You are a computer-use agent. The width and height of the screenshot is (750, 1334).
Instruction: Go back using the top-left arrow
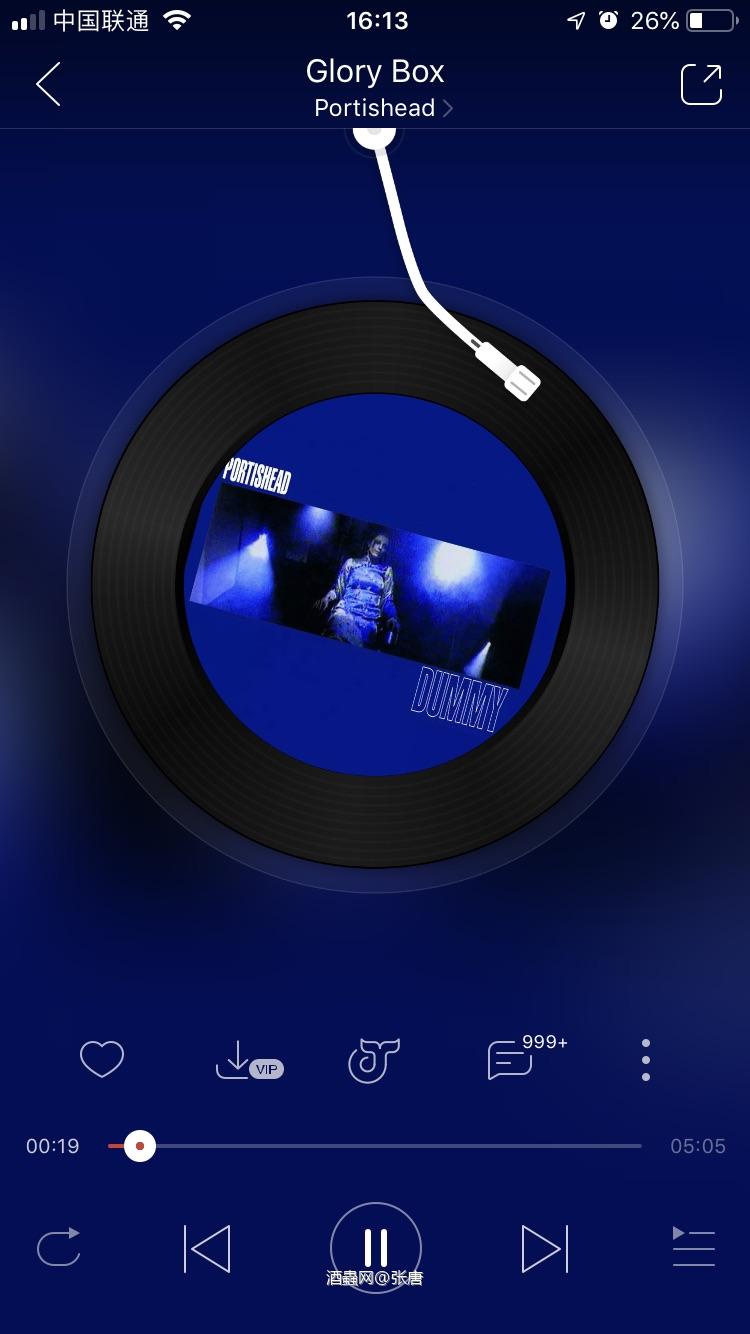click(48, 84)
